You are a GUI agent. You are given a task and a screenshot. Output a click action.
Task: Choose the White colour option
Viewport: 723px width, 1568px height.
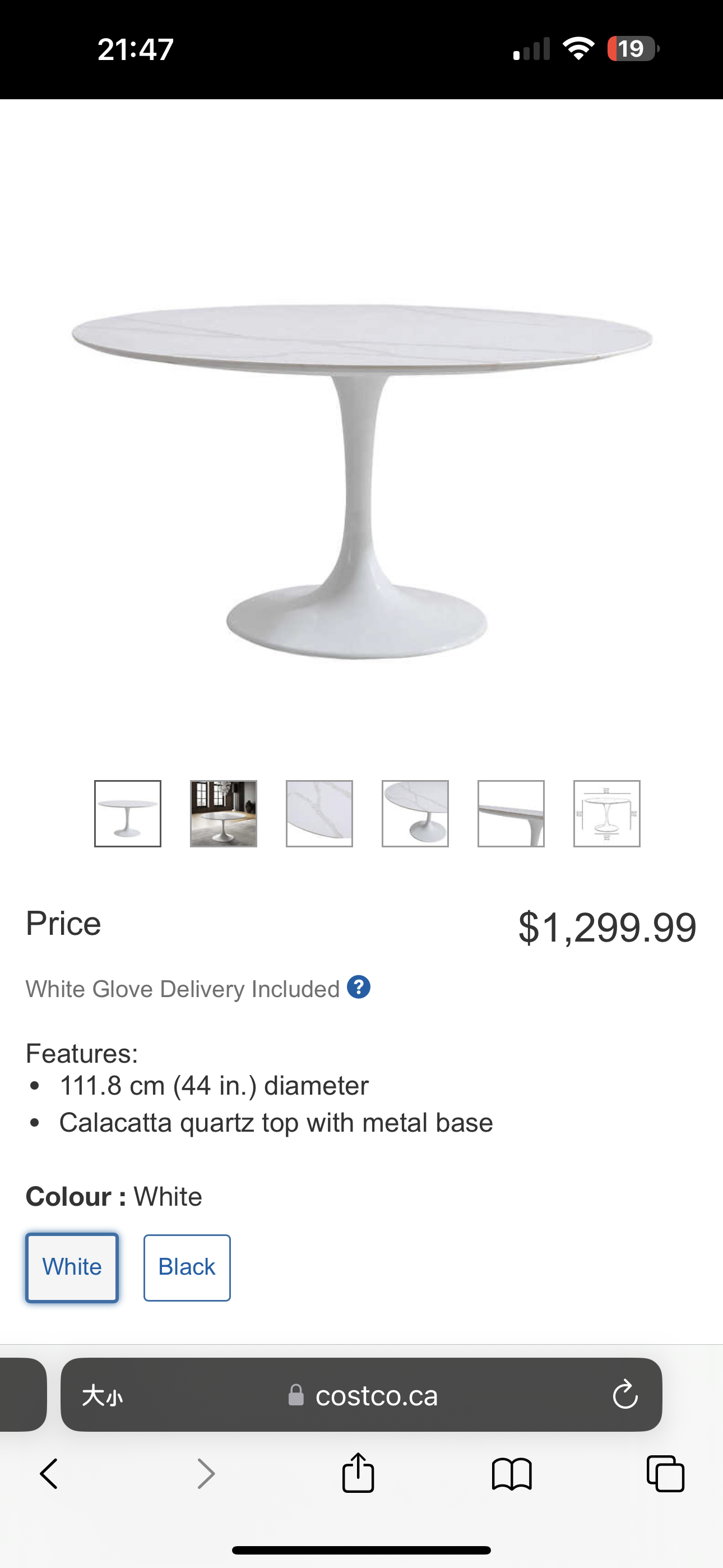(x=72, y=1267)
